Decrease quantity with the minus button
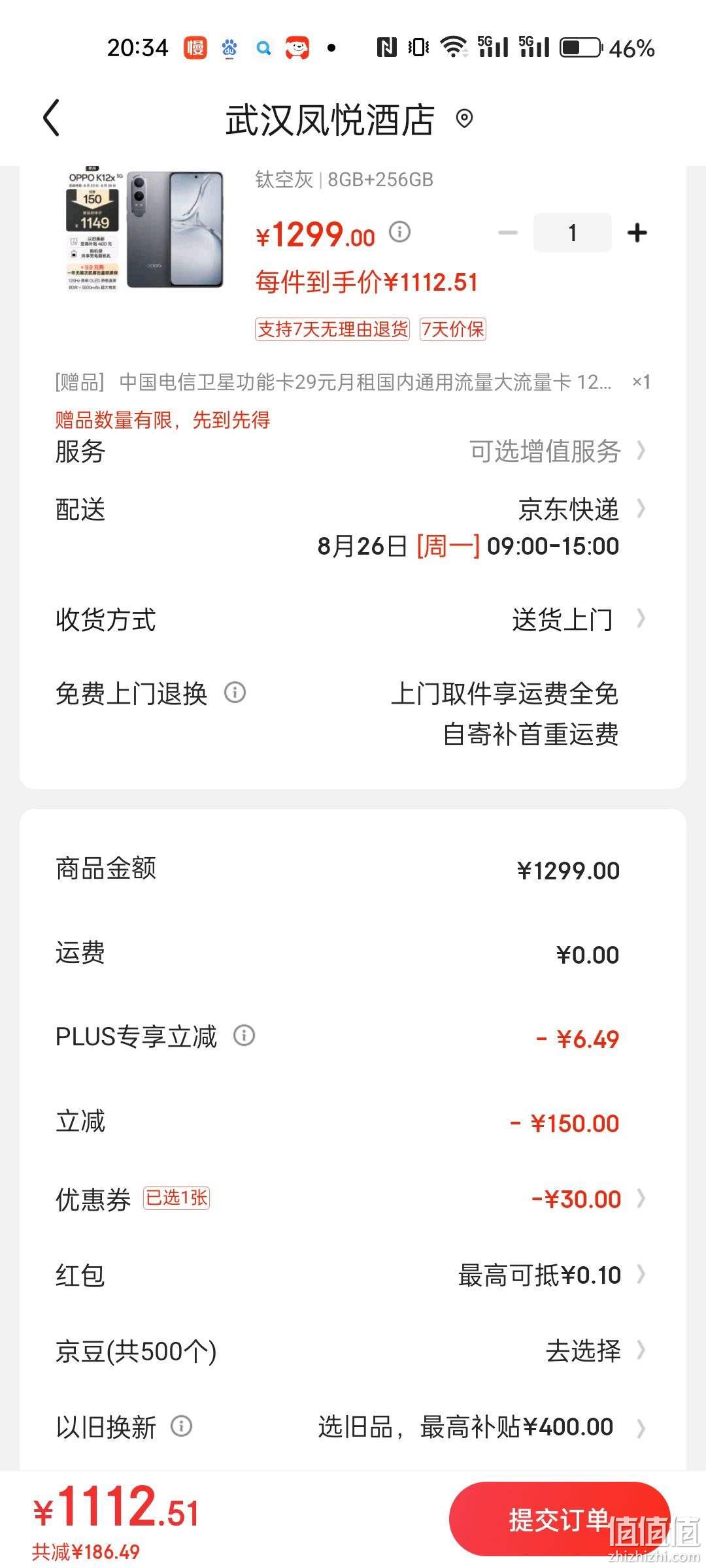 pos(507,233)
